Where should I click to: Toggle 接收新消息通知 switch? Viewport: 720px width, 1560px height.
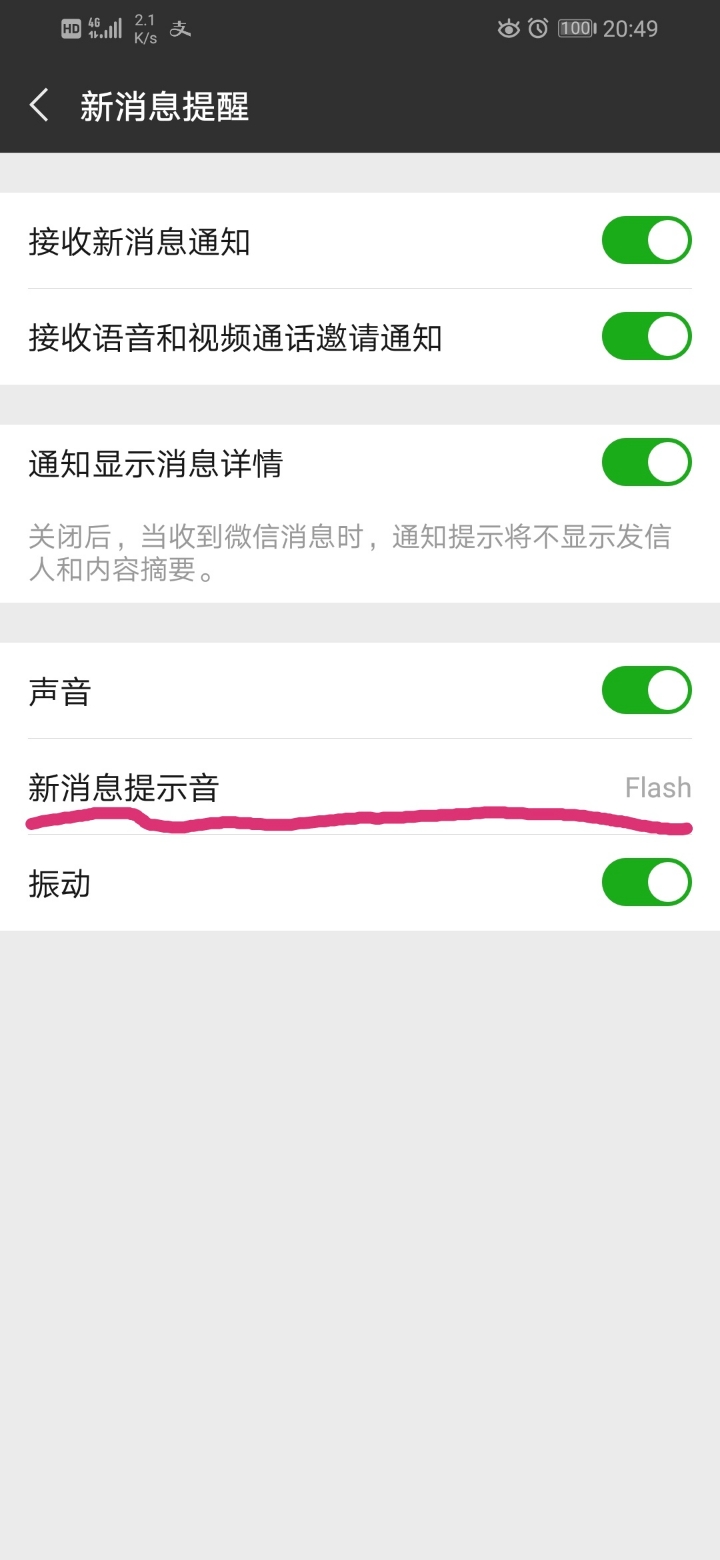coord(646,240)
